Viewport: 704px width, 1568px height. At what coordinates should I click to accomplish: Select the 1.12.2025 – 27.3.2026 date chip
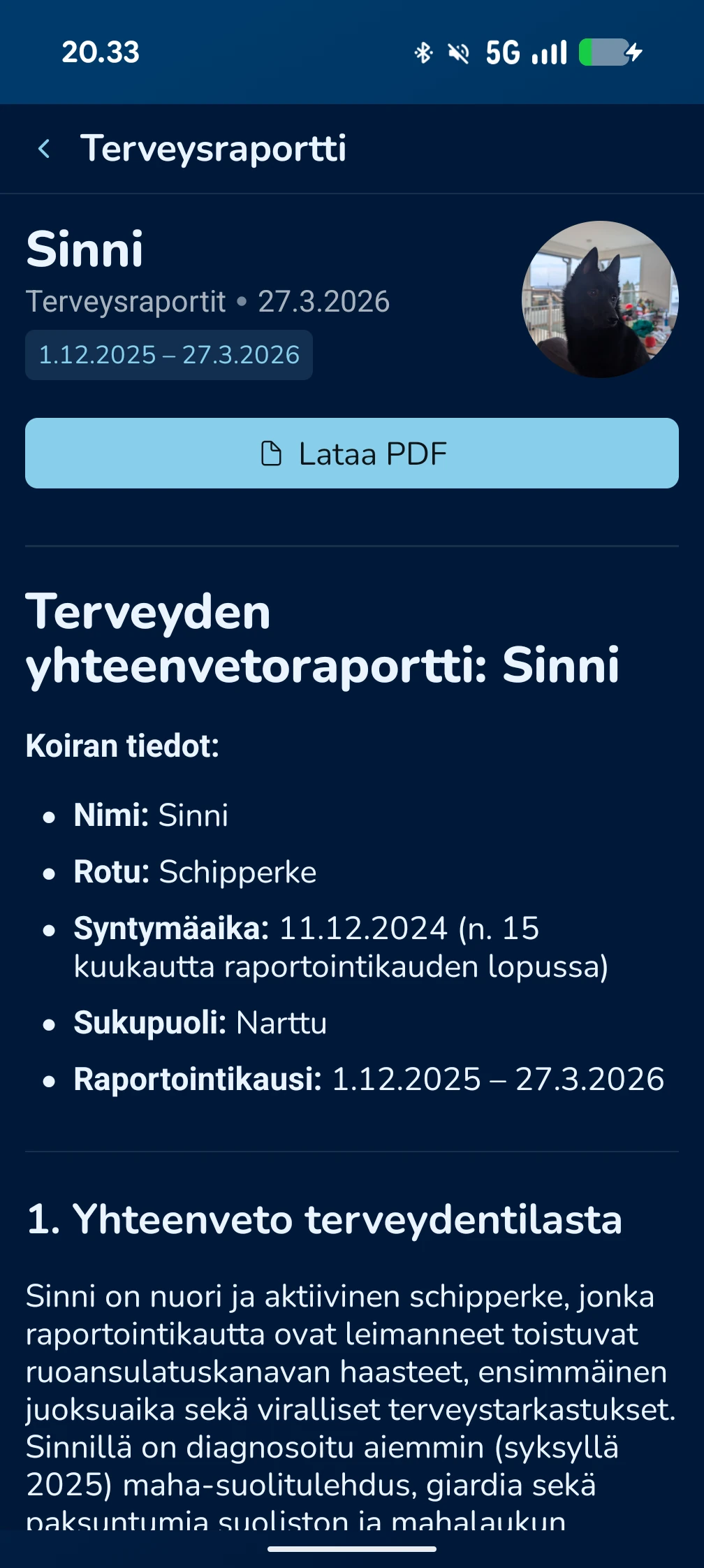169,355
